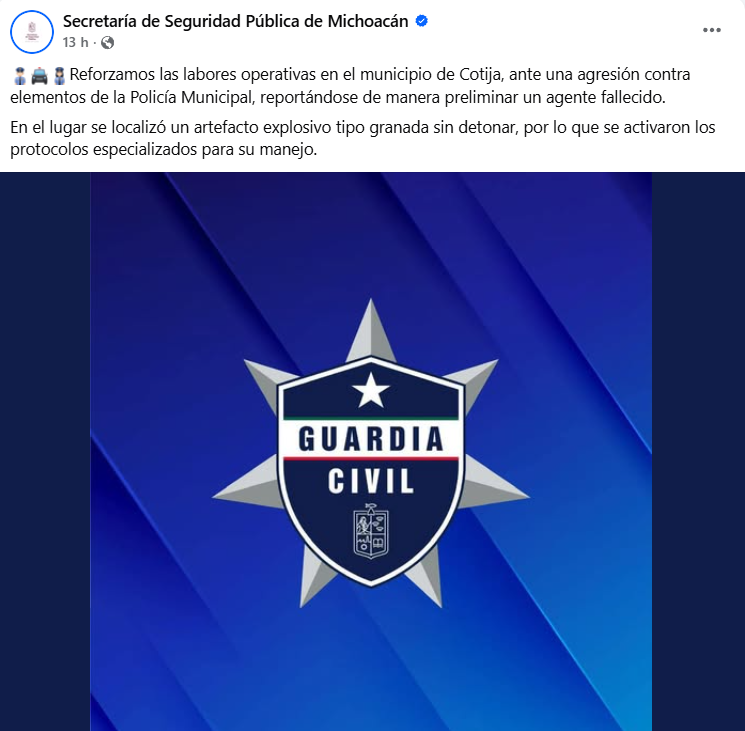Open the post's 13 h timestamp
This screenshot has width=745, height=731.
pos(76,42)
